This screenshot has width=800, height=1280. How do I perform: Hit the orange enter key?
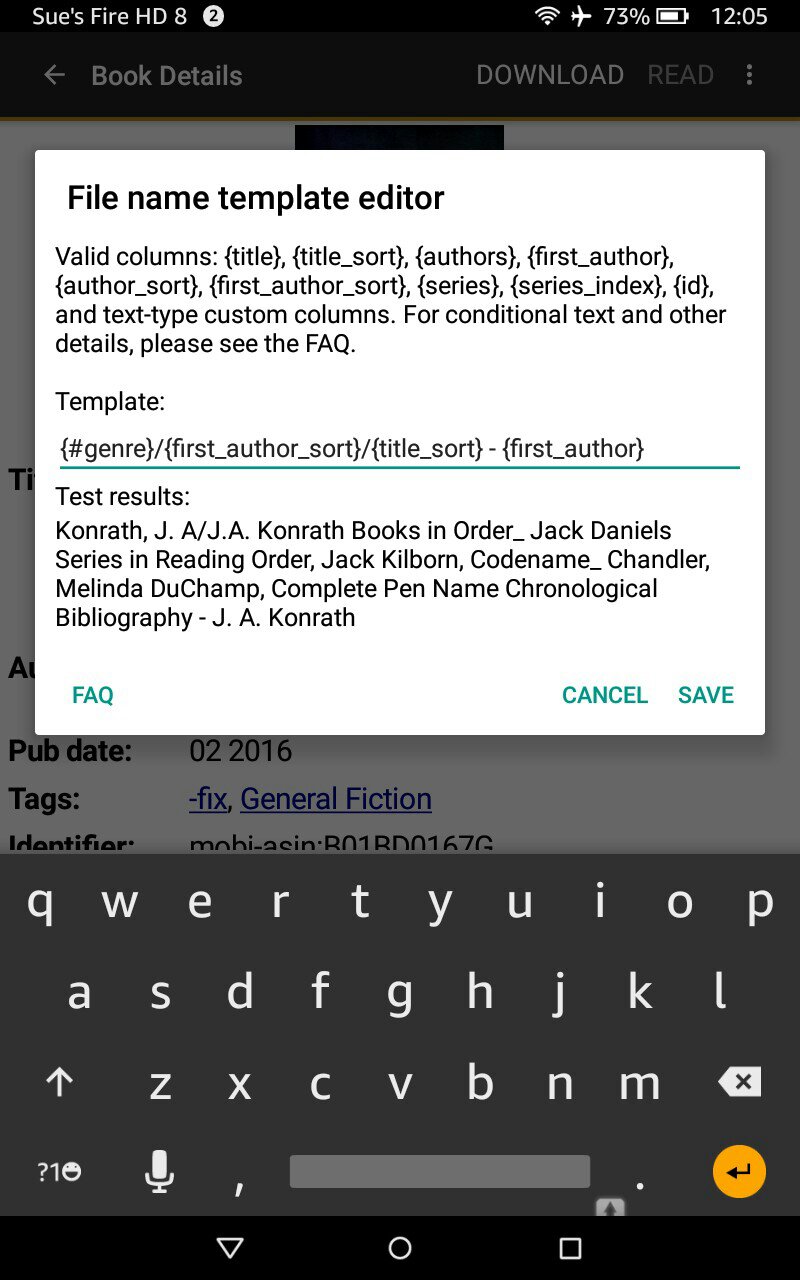(x=739, y=1171)
